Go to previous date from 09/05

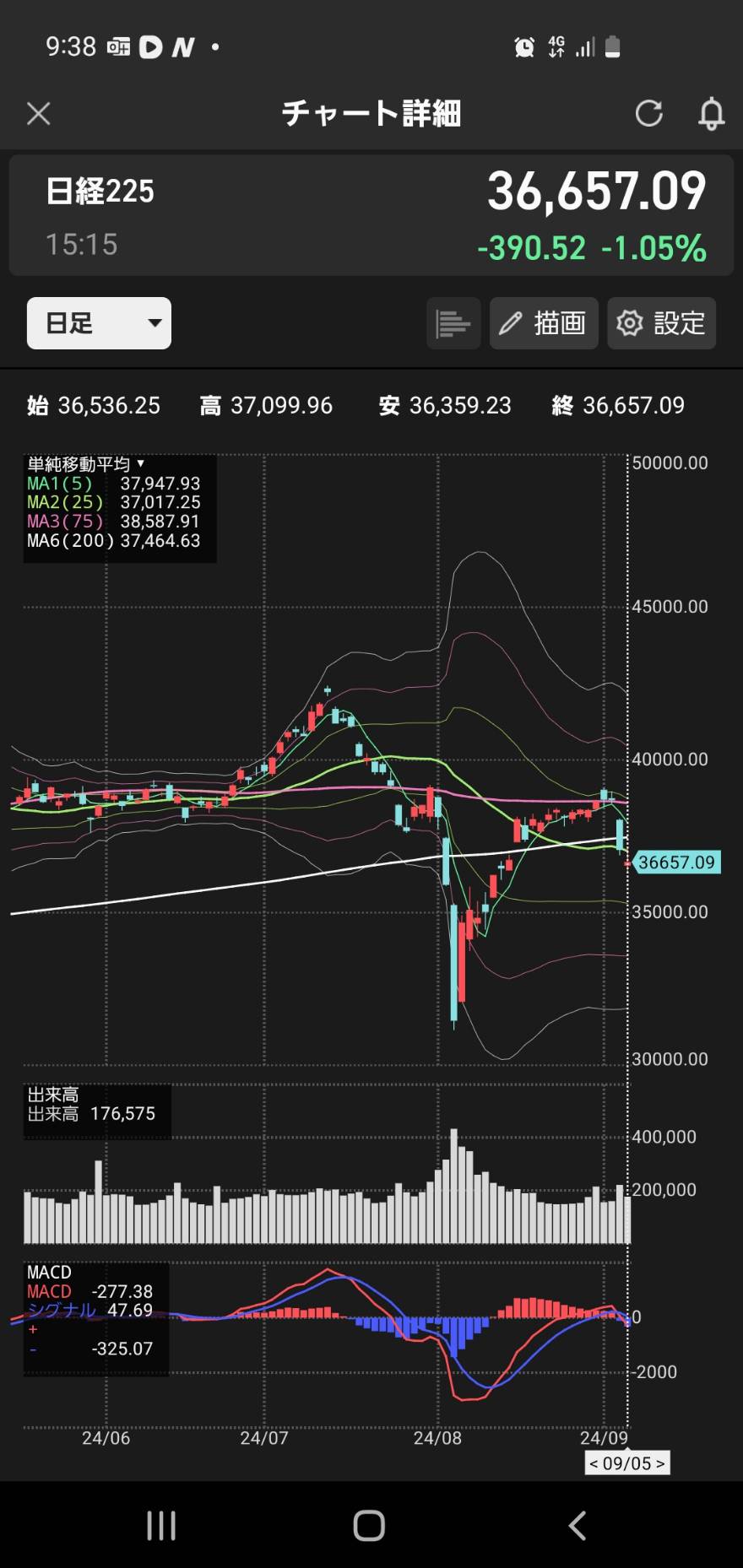tap(594, 1463)
